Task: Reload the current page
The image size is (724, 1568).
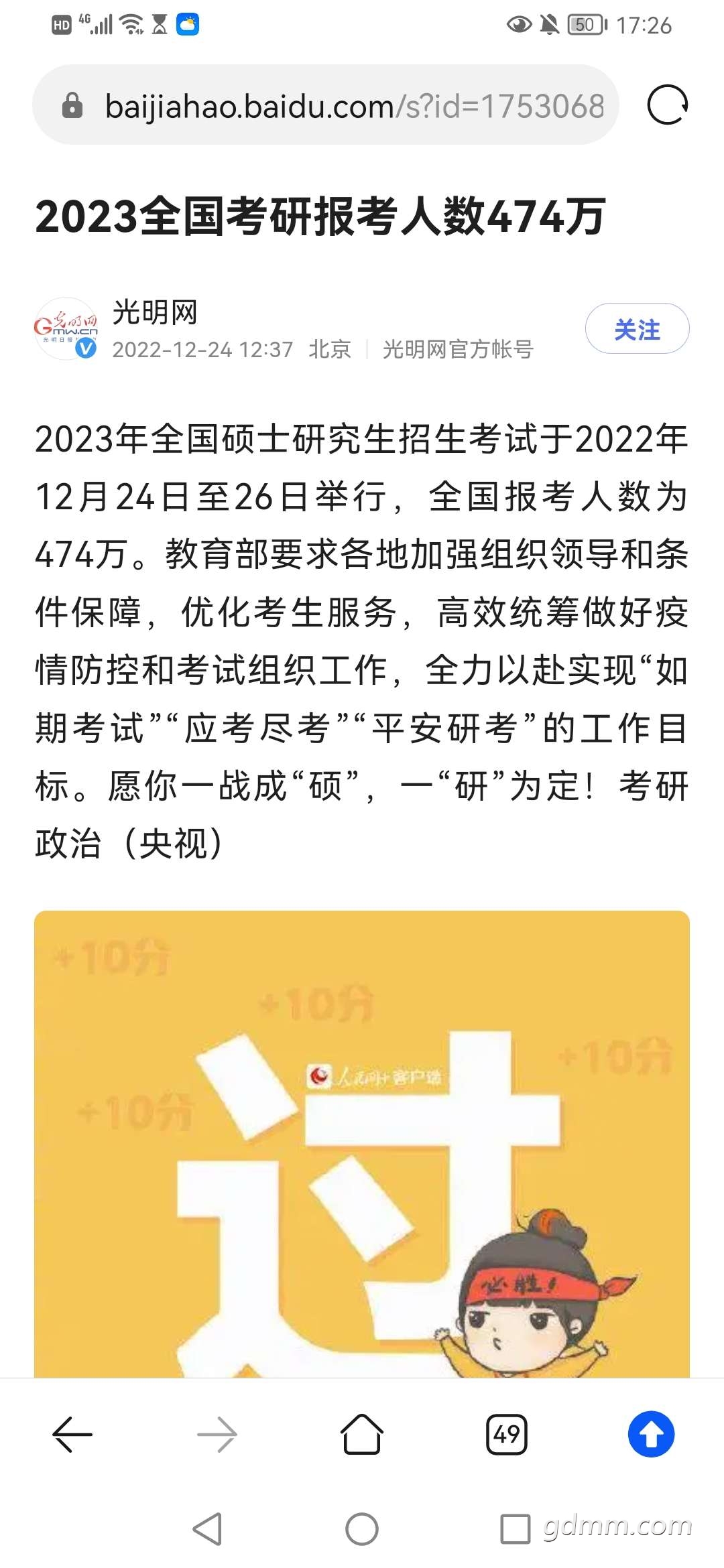Action: 667,105
